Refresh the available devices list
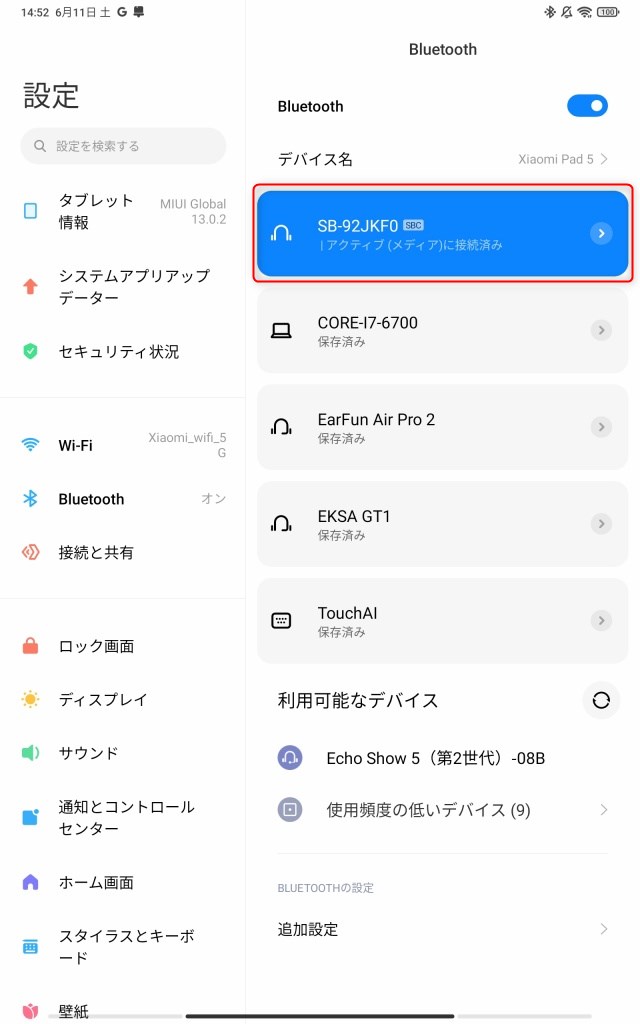The width and height of the screenshot is (640, 1024). pos(601,700)
